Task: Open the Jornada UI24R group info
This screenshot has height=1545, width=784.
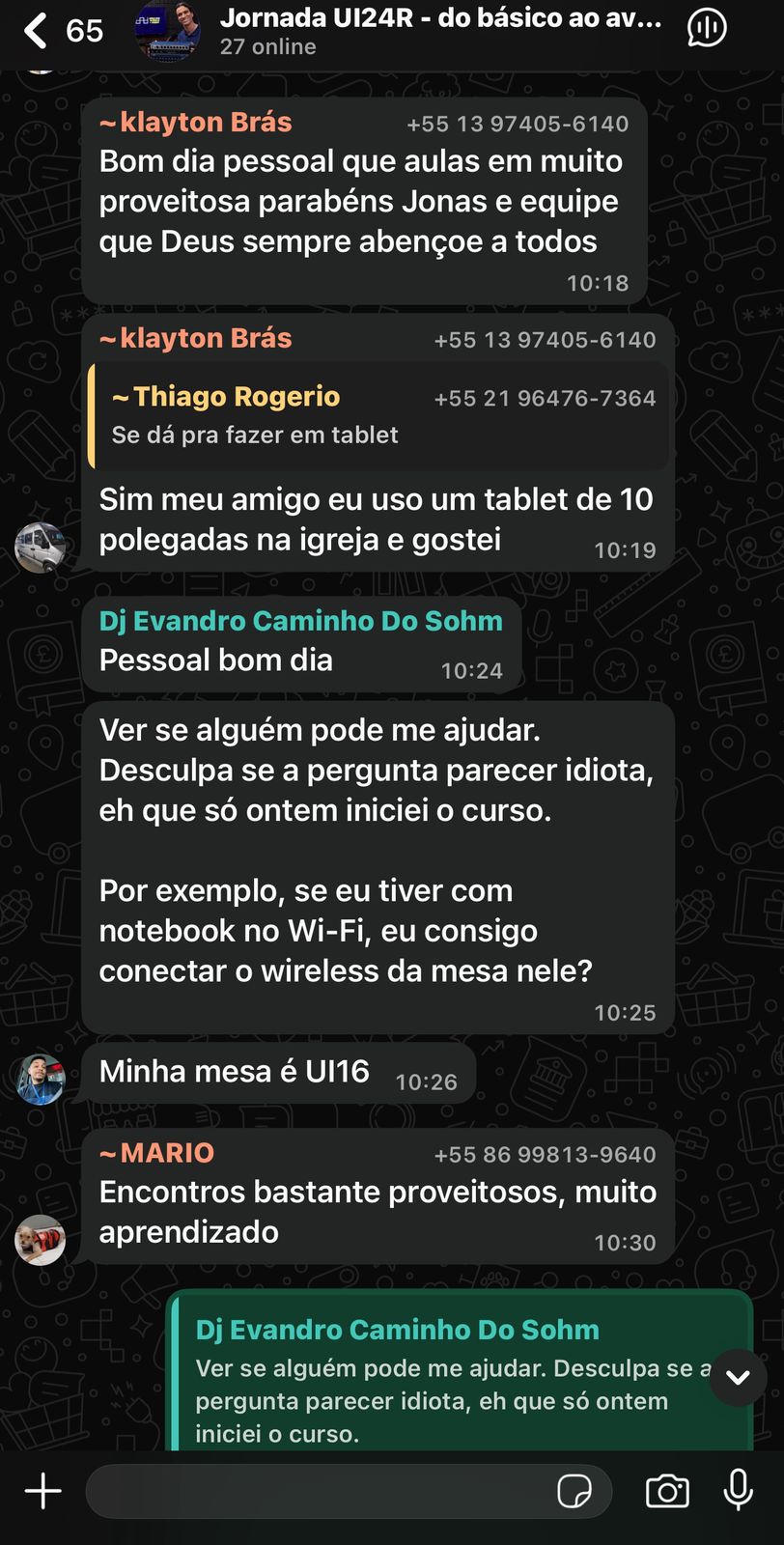Action: [x=440, y=31]
